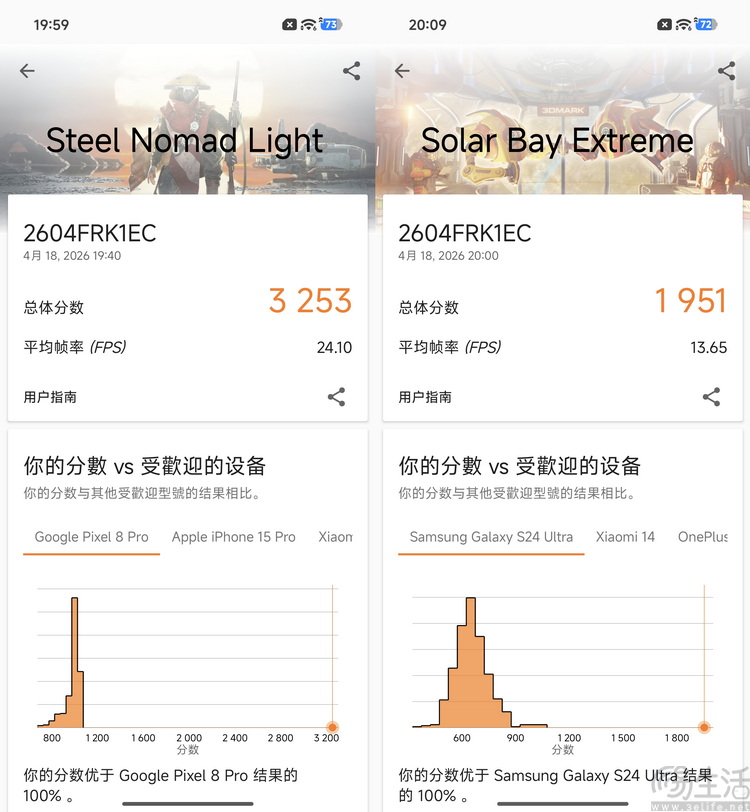This screenshot has width=750, height=812.
Task: Select the Samsung Galaxy S24 Ultra comparison tab
Action: click(490, 537)
